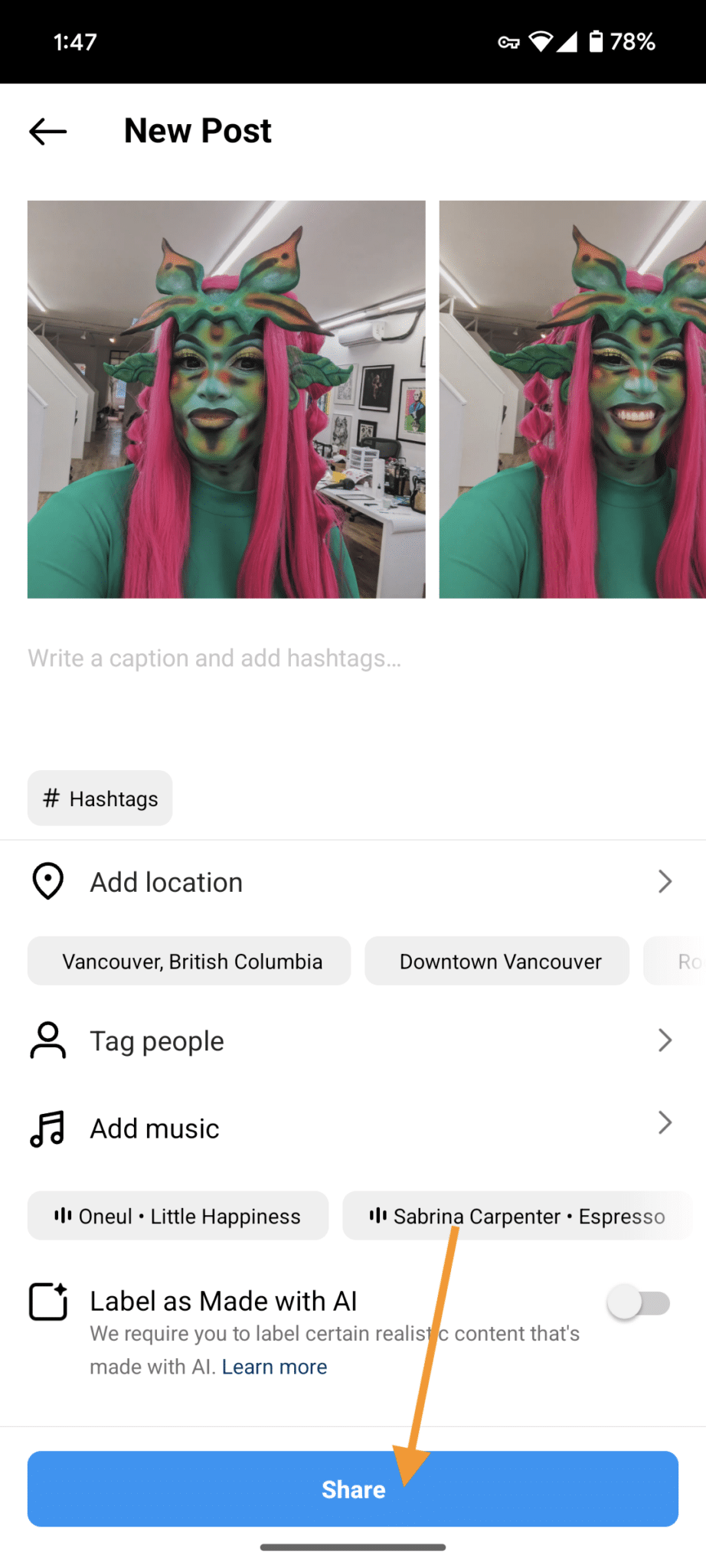Expand the Add location options

click(665, 881)
